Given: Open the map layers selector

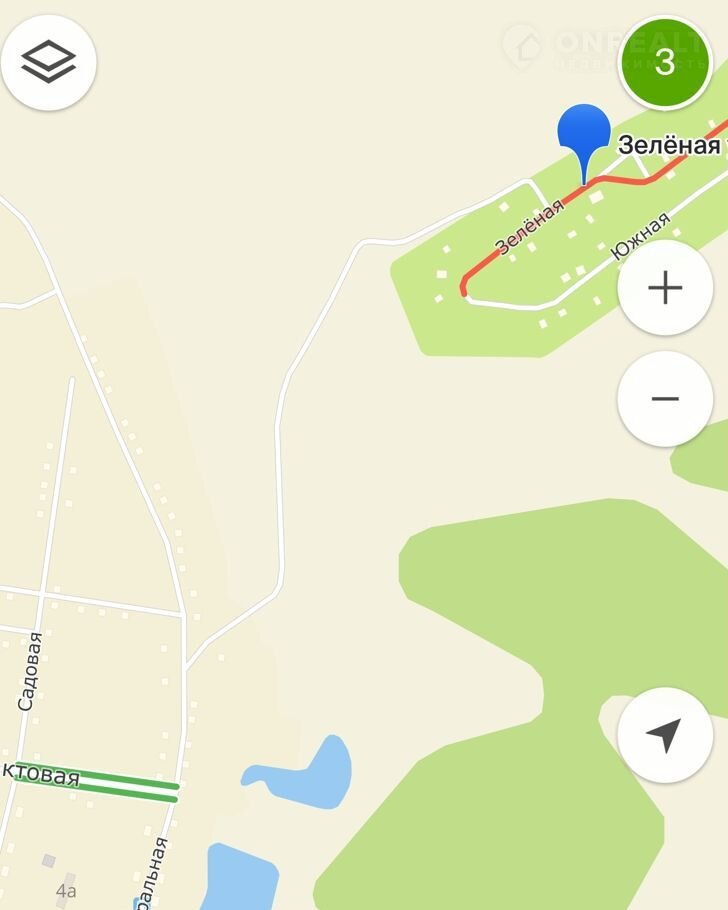Looking at the screenshot, I should click(x=48, y=62).
